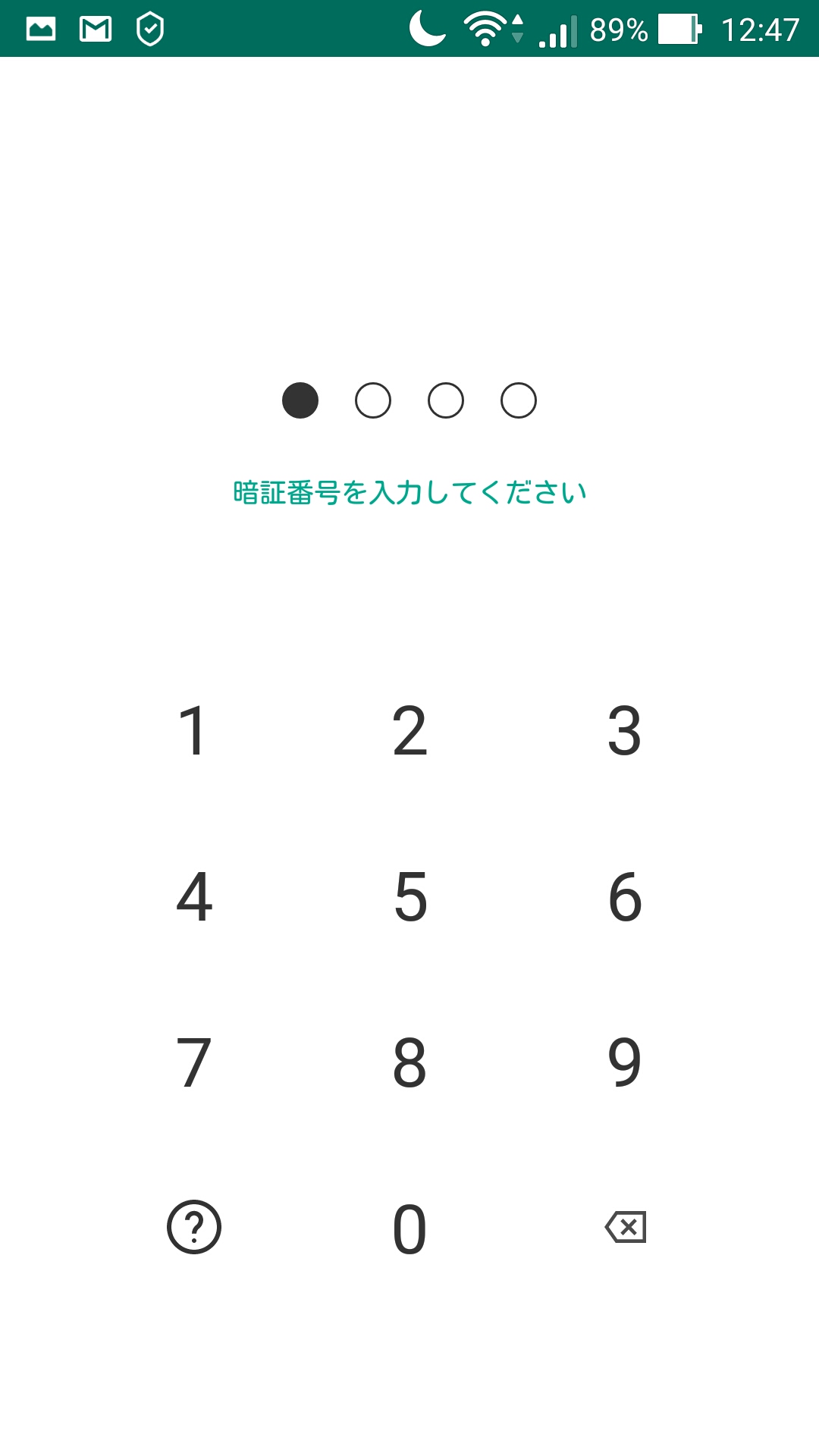Image resolution: width=819 pixels, height=1456 pixels.
Task: Select the 9 key
Action: coord(624,1062)
